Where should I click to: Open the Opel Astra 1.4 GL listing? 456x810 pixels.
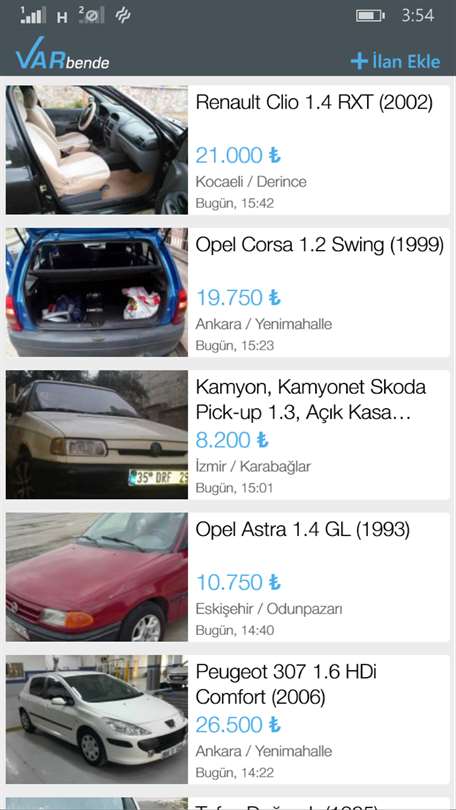228,577
